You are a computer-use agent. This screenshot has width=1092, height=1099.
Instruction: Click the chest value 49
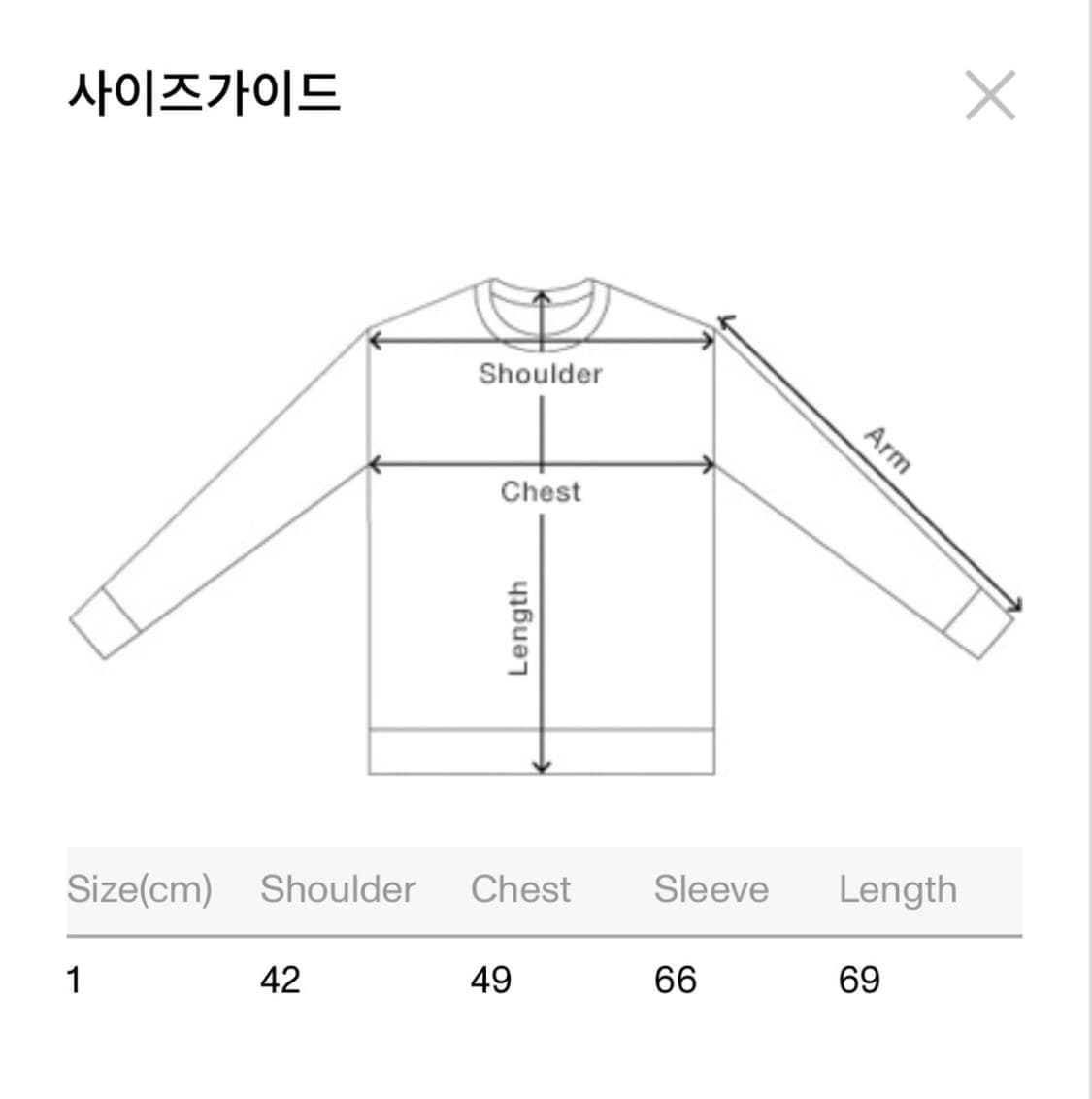[493, 982]
